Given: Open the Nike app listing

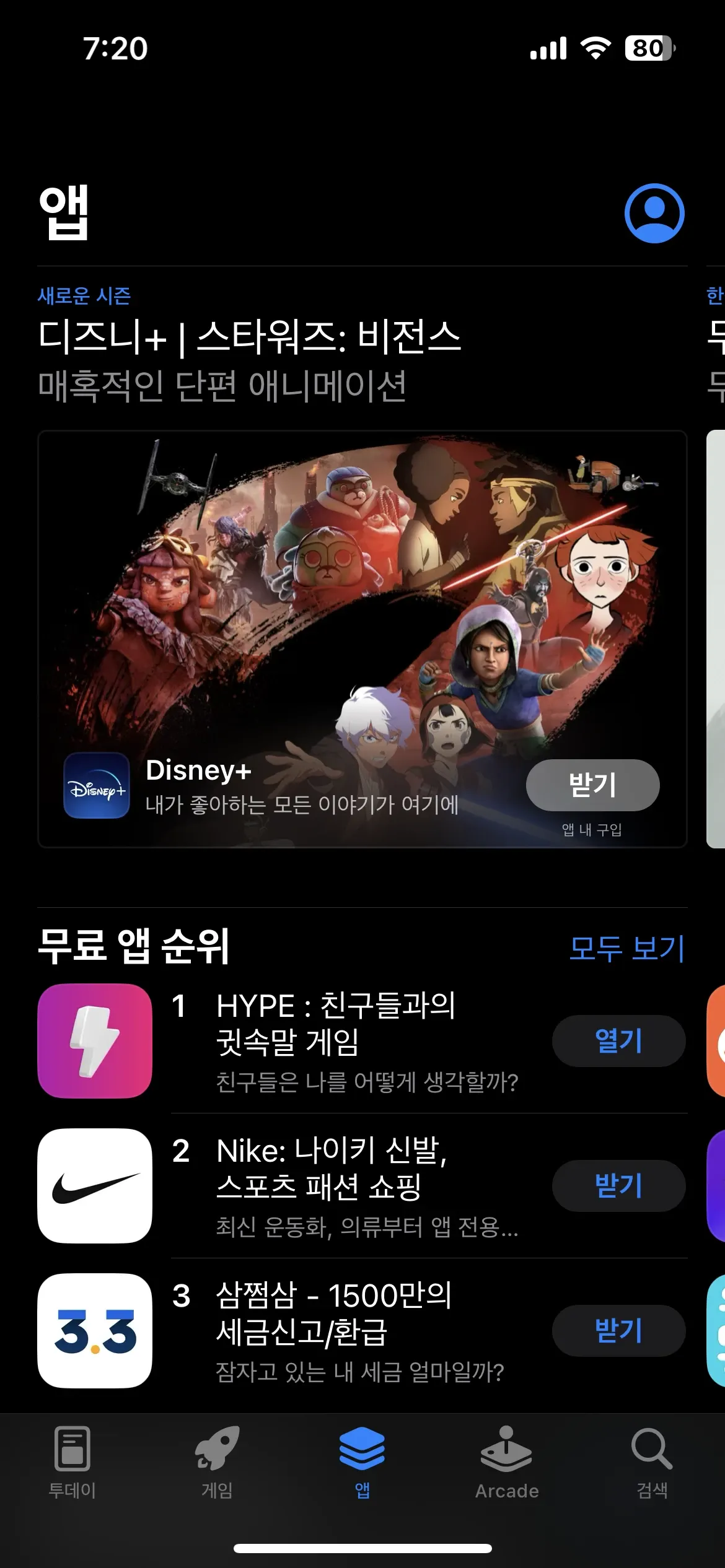Looking at the screenshot, I should [x=335, y=1185].
